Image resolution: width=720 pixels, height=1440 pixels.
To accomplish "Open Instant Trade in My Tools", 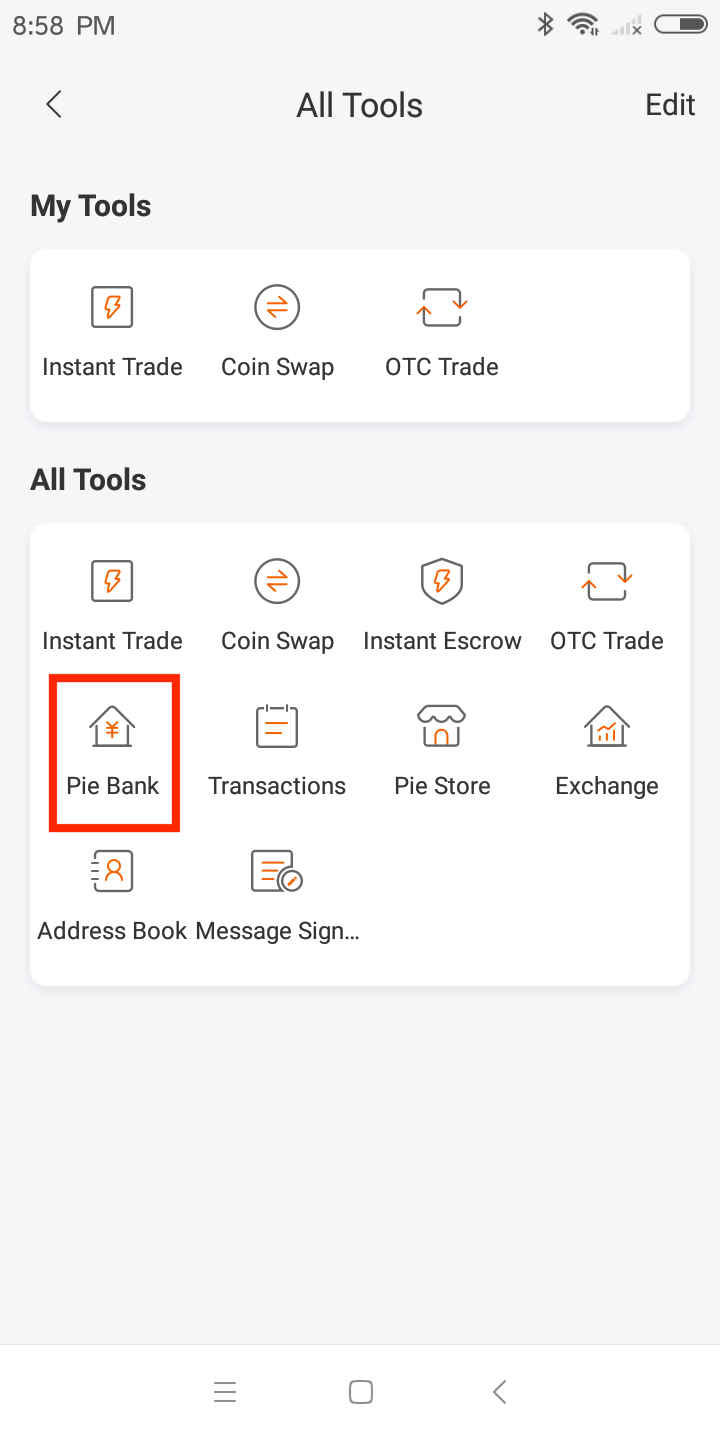I will 112,332.
